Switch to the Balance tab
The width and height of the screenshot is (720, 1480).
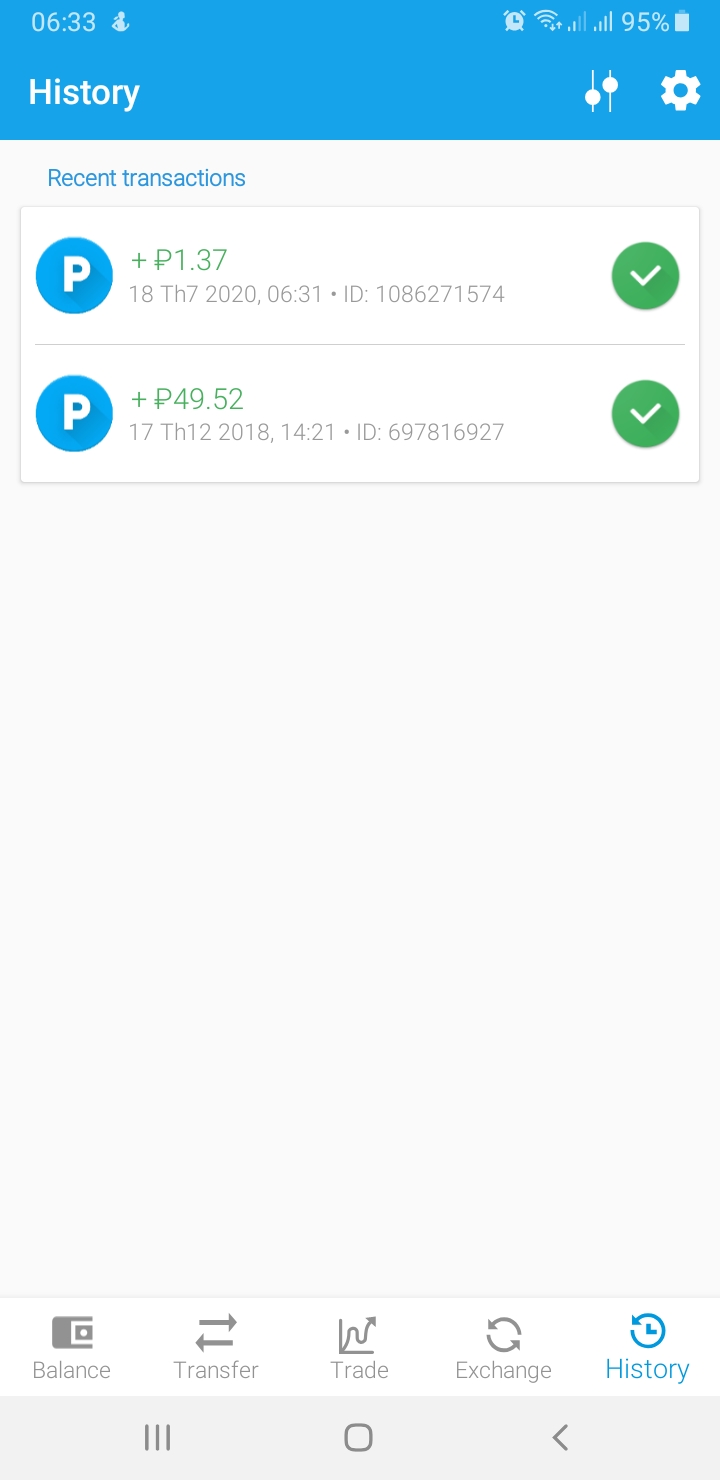click(x=72, y=1347)
